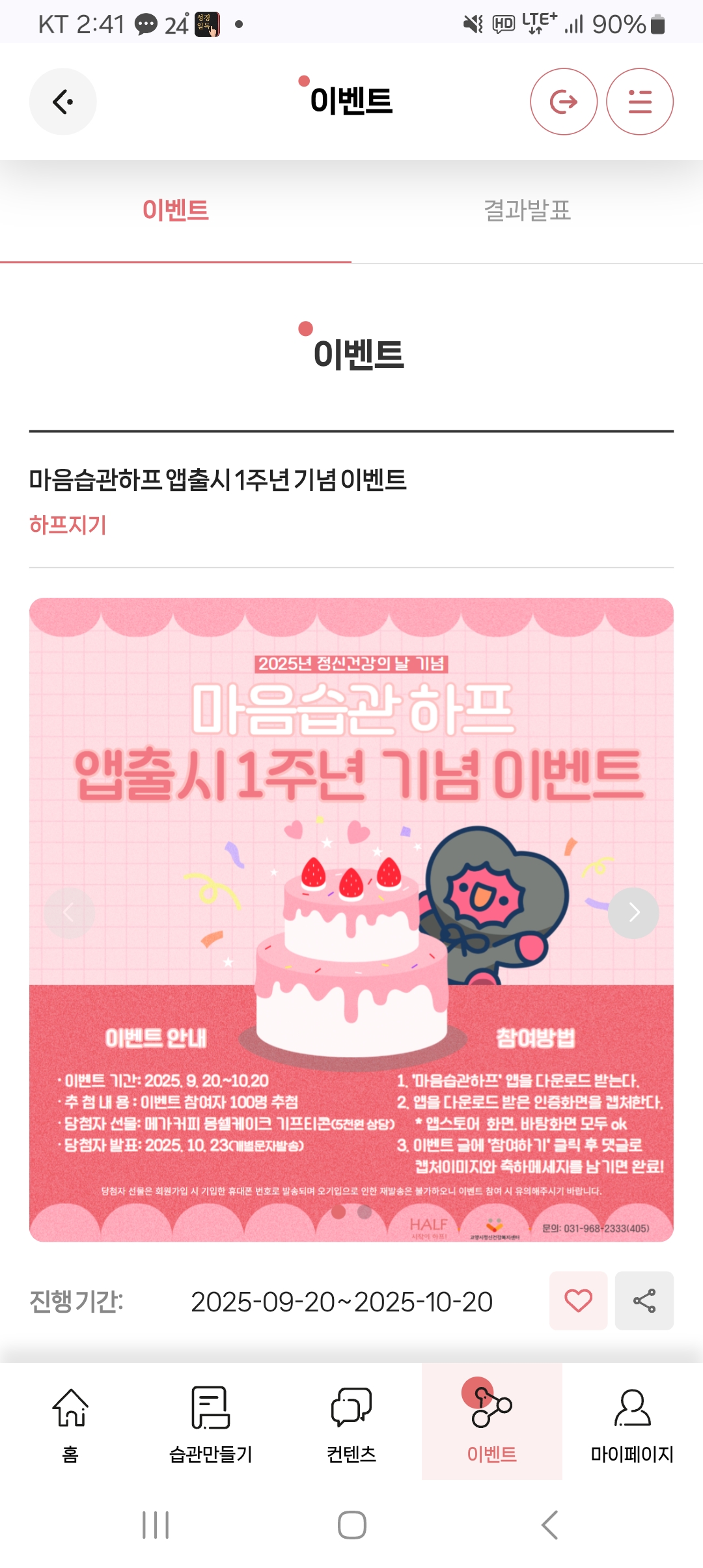This screenshot has height=1568, width=703.
Task: Open the 컨텐츠 tab
Action: 351,1421
